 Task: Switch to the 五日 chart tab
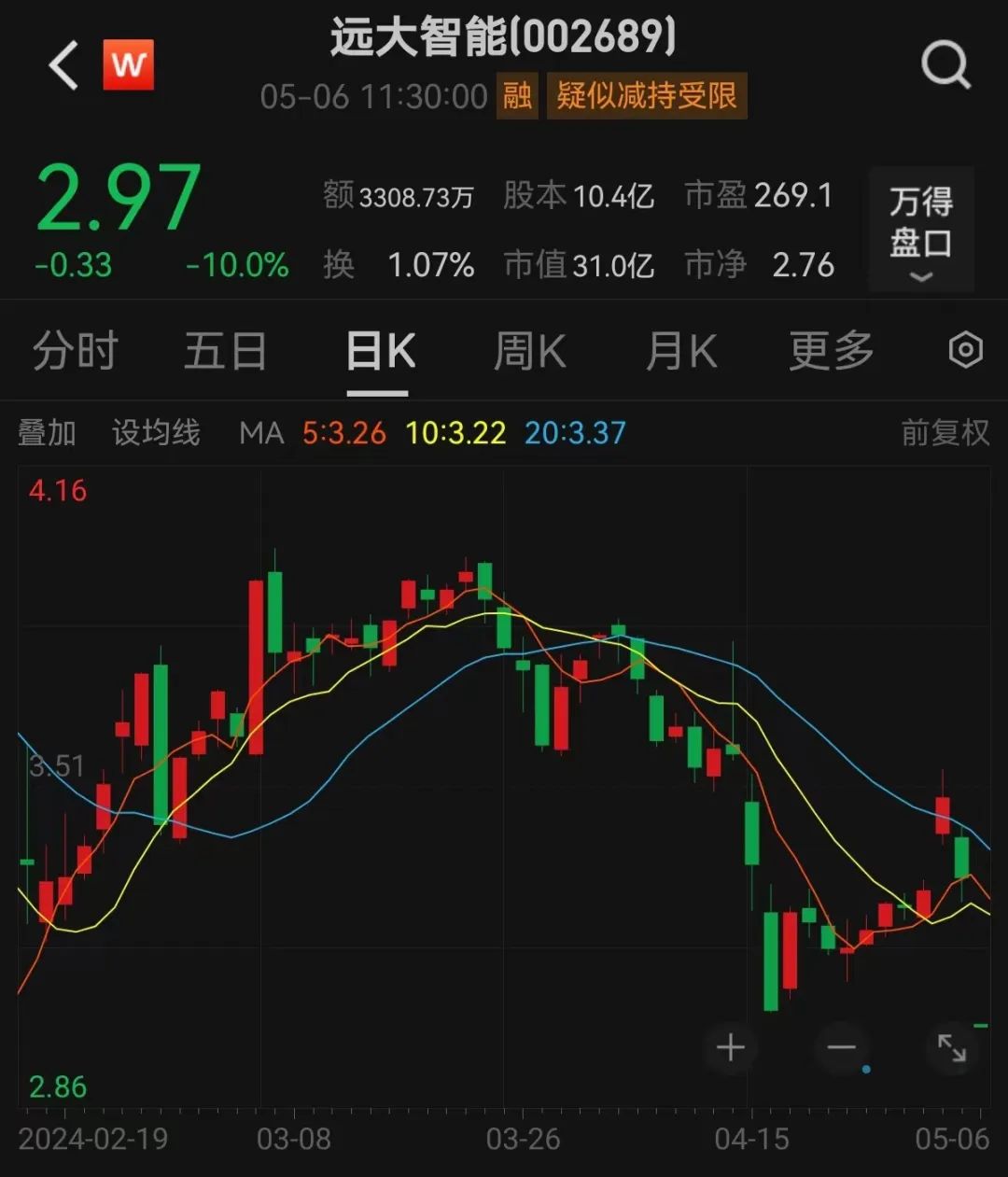(225, 352)
